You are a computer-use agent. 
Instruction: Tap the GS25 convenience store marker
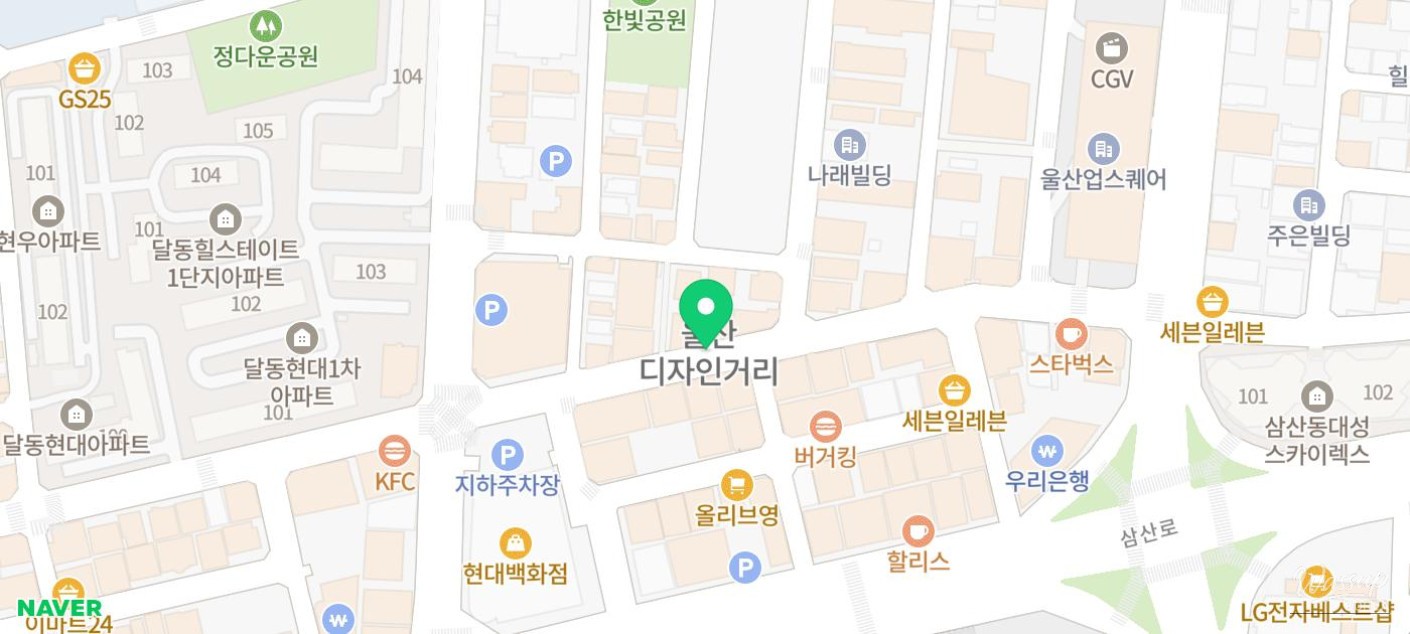click(85, 69)
